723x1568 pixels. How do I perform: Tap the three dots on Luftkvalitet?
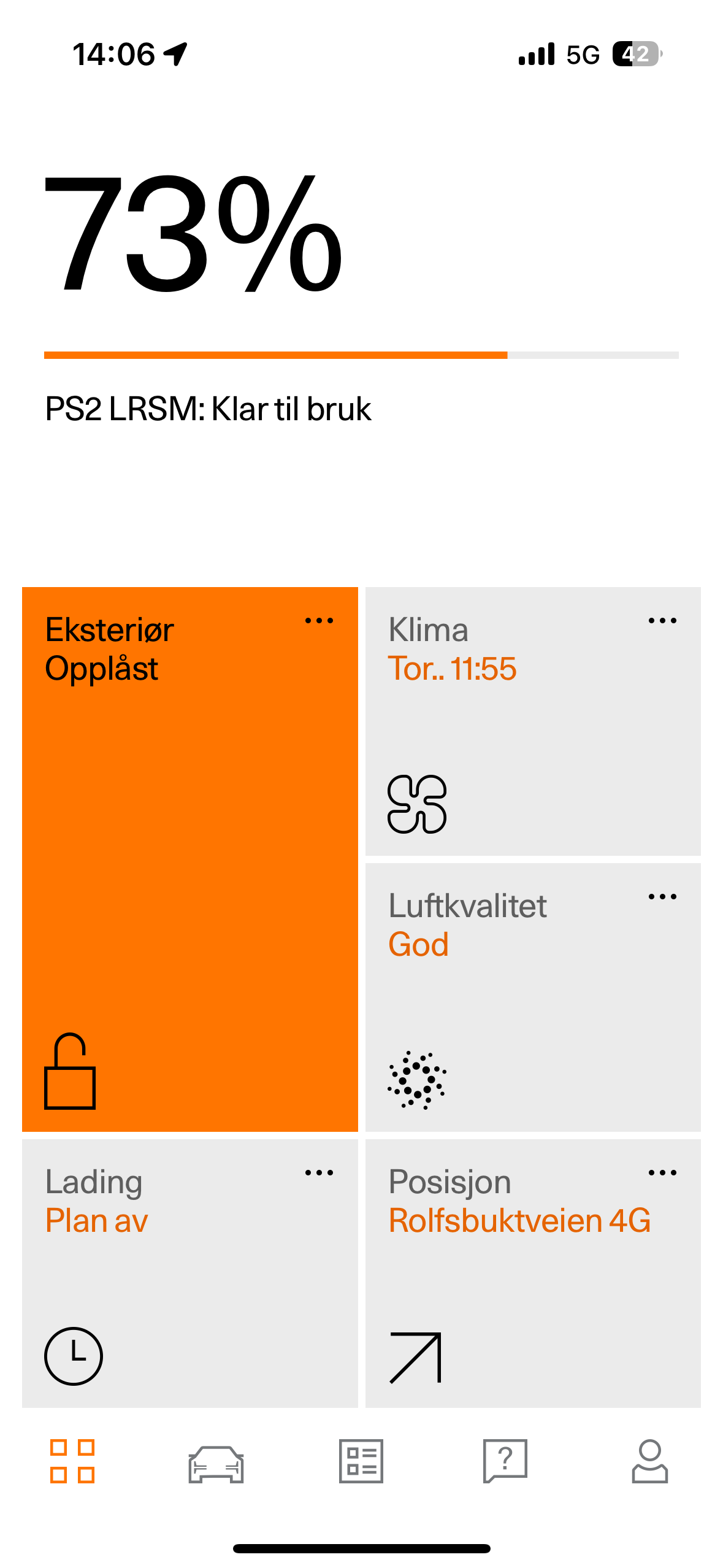pos(662,897)
